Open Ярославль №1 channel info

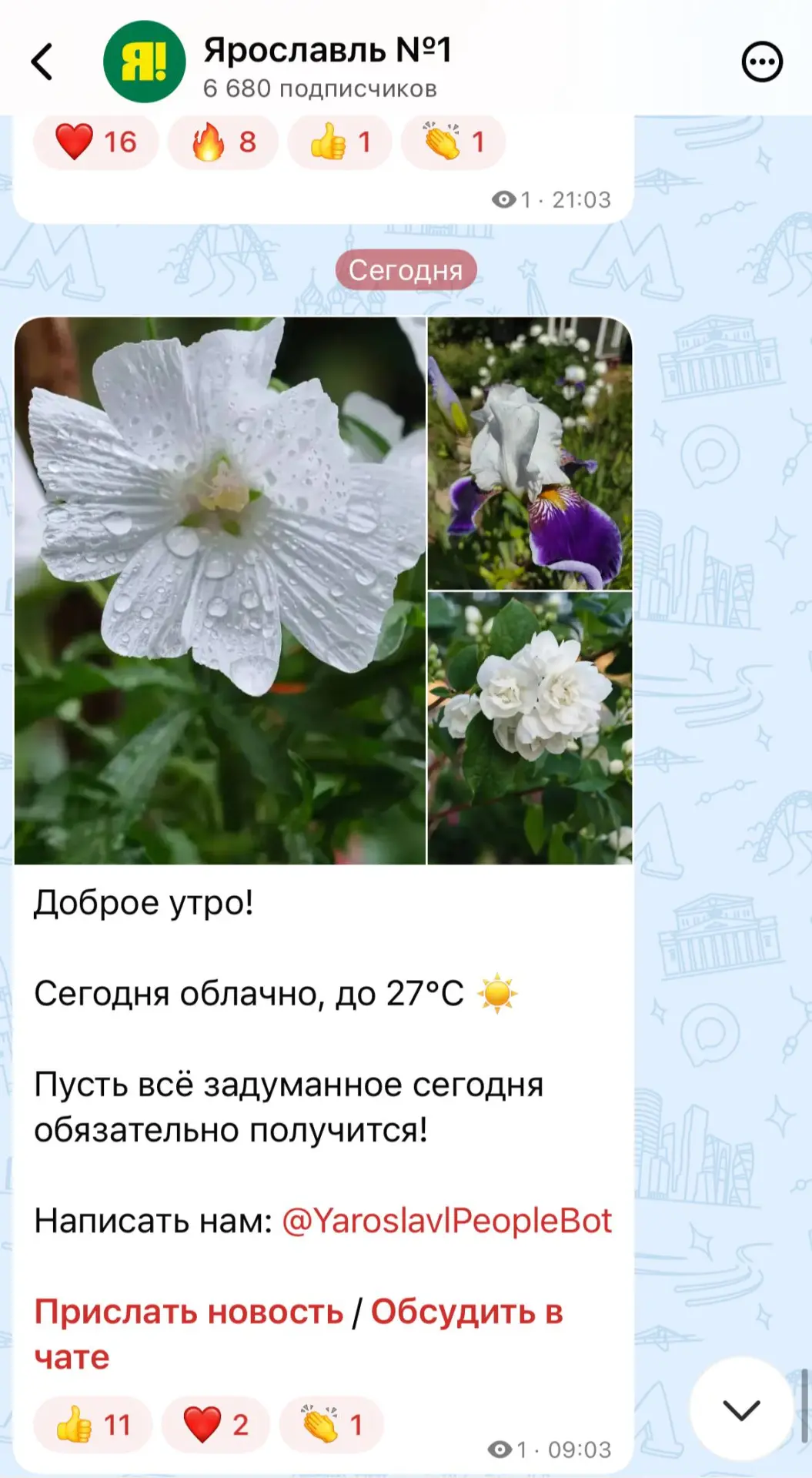[327, 65]
